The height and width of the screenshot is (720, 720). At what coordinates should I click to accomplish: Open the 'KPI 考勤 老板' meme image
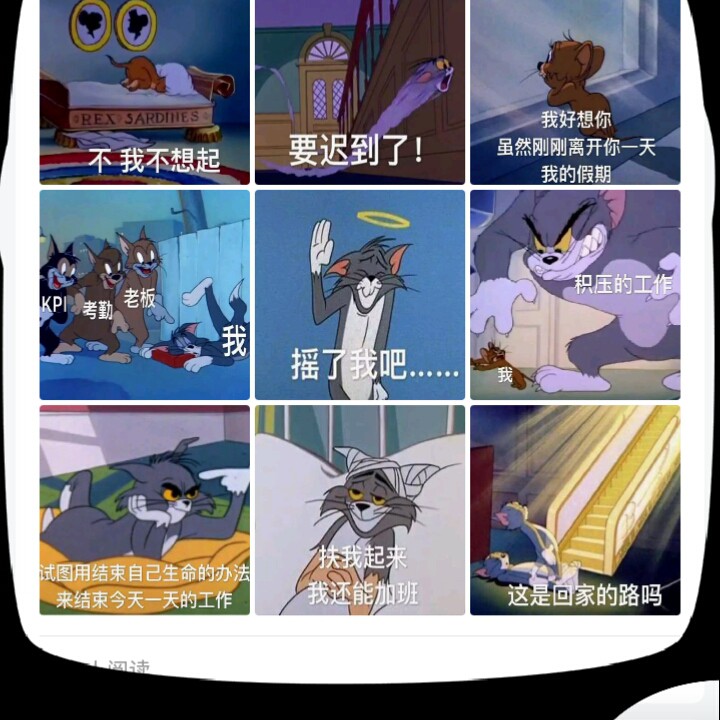point(145,295)
